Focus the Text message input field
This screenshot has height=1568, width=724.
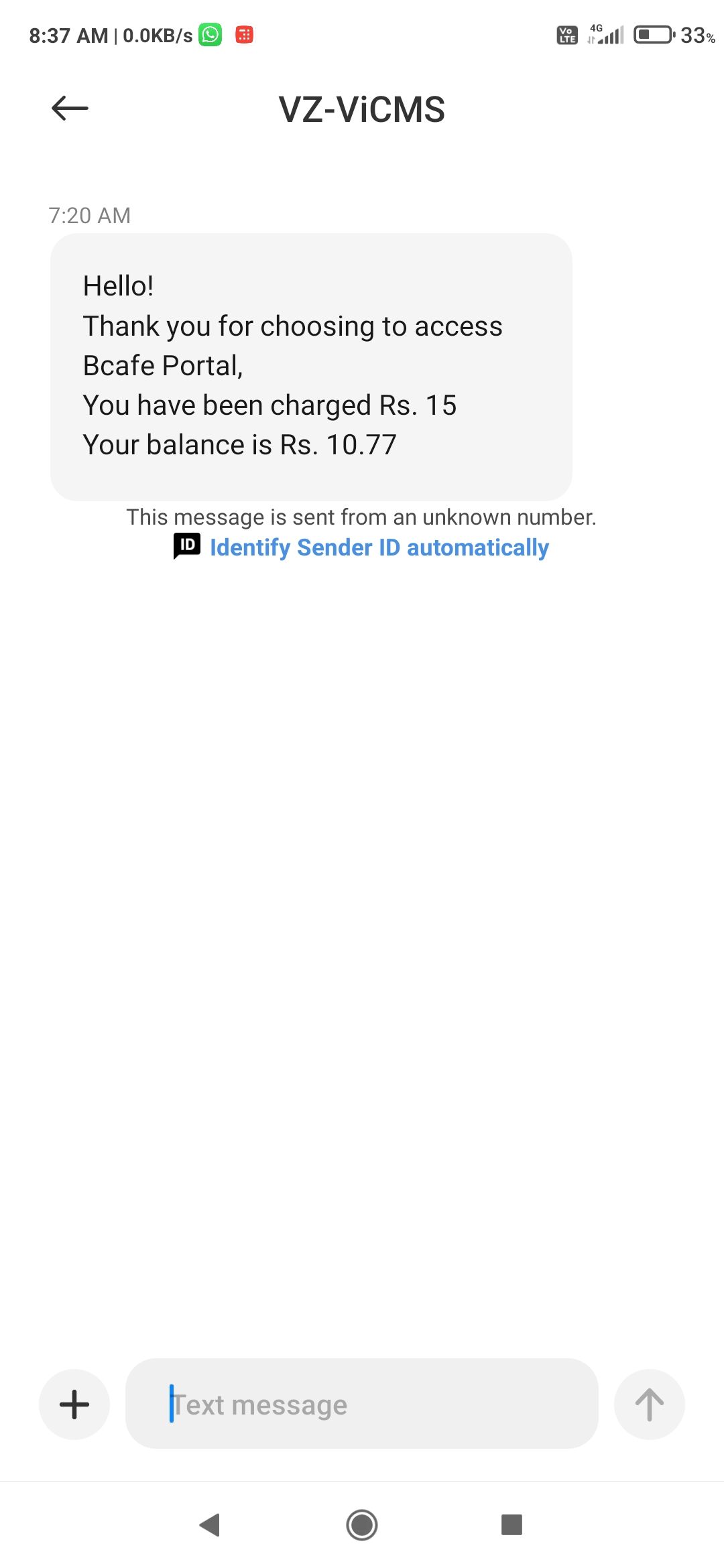362,1404
